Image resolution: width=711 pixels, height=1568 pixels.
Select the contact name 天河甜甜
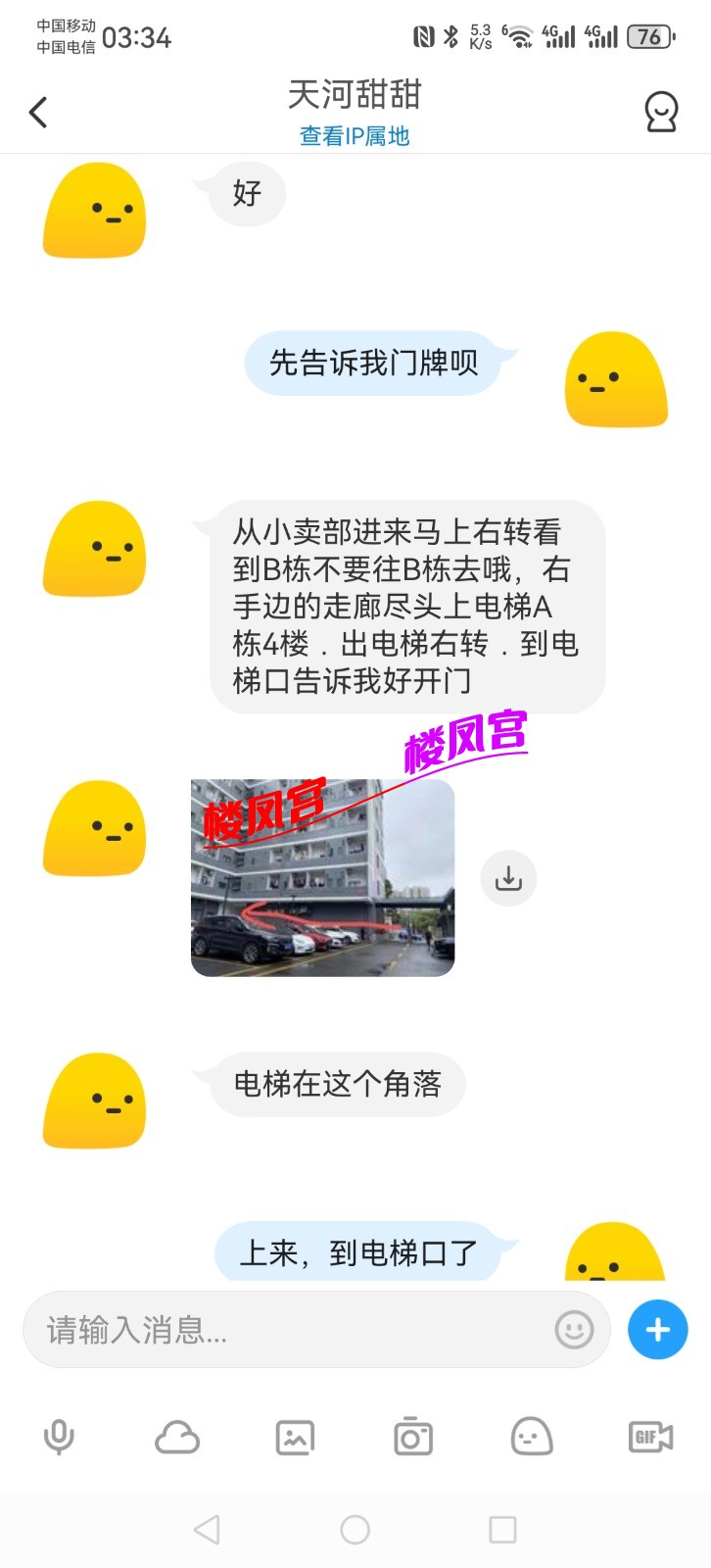pyautogui.click(x=355, y=96)
